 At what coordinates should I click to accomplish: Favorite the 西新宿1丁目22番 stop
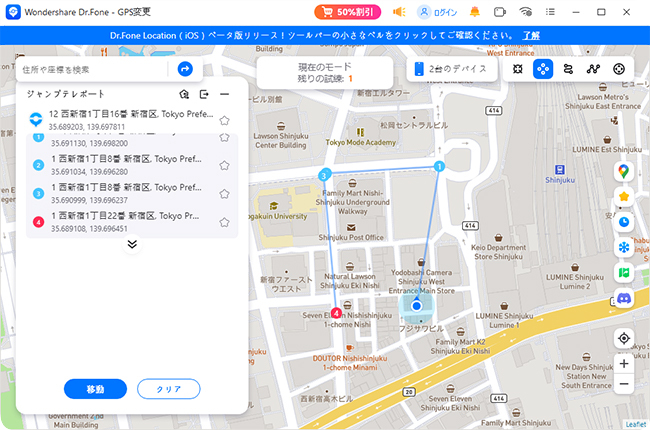point(224,221)
